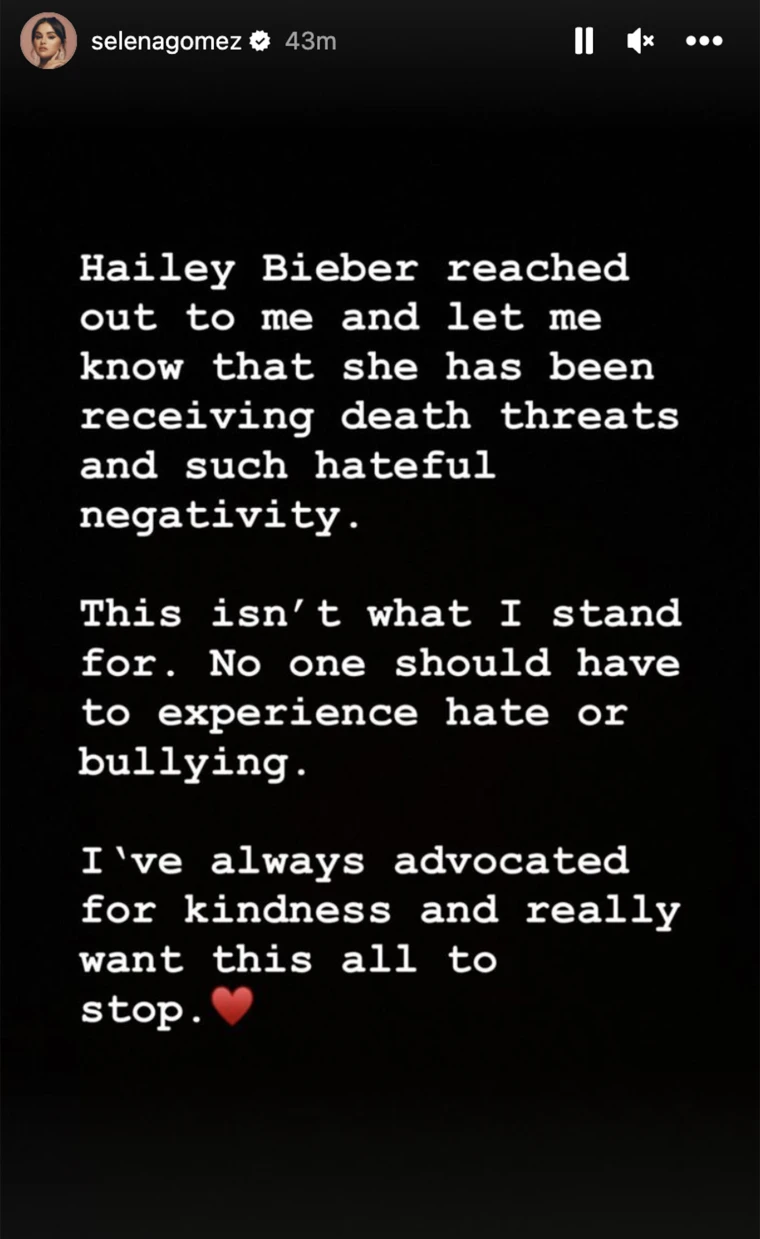Click the story progress bar at top
Screen dimensions: 760x1239
pyautogui.click(x=380, y=4)
